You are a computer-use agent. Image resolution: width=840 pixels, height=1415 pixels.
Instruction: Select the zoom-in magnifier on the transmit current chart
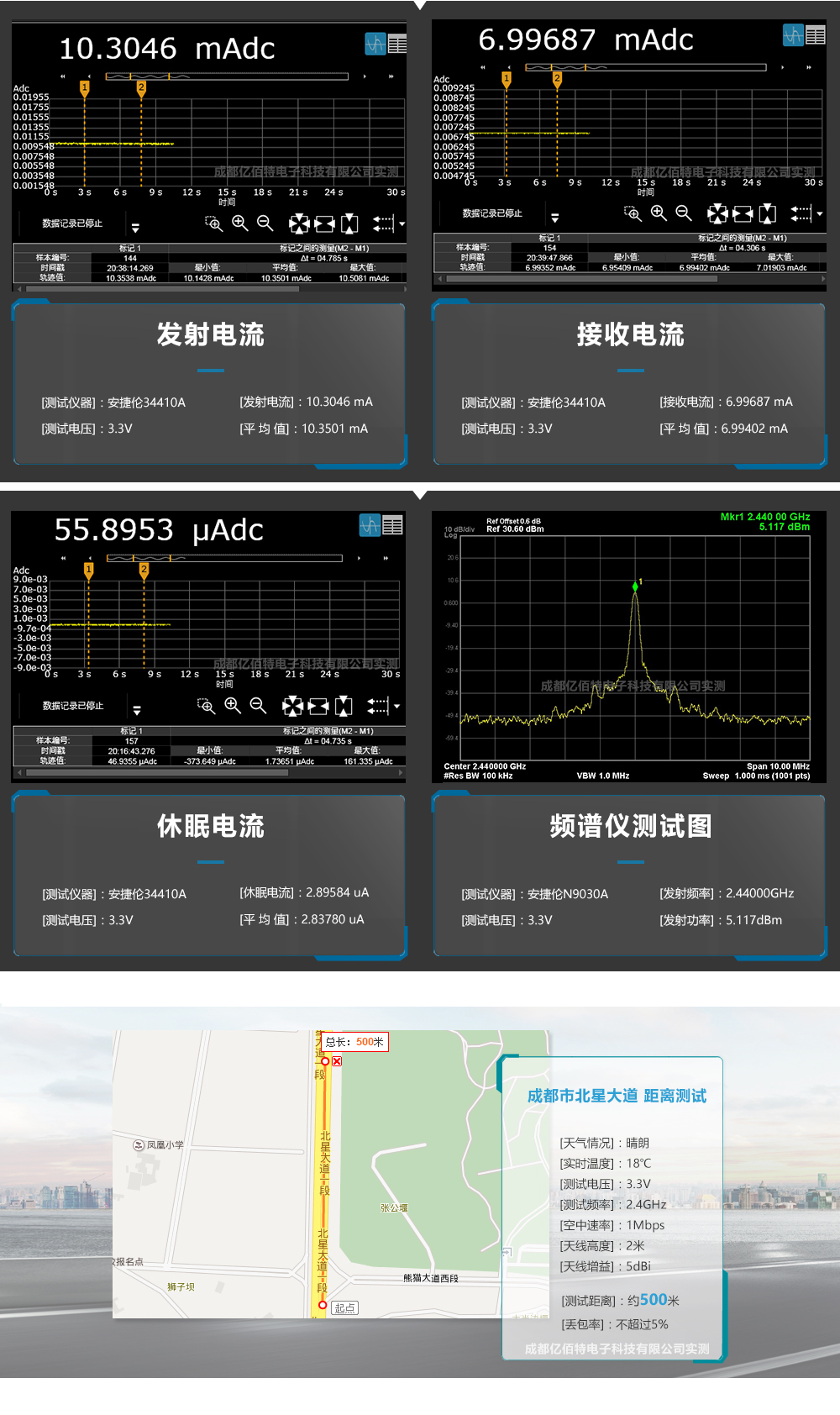239,224
